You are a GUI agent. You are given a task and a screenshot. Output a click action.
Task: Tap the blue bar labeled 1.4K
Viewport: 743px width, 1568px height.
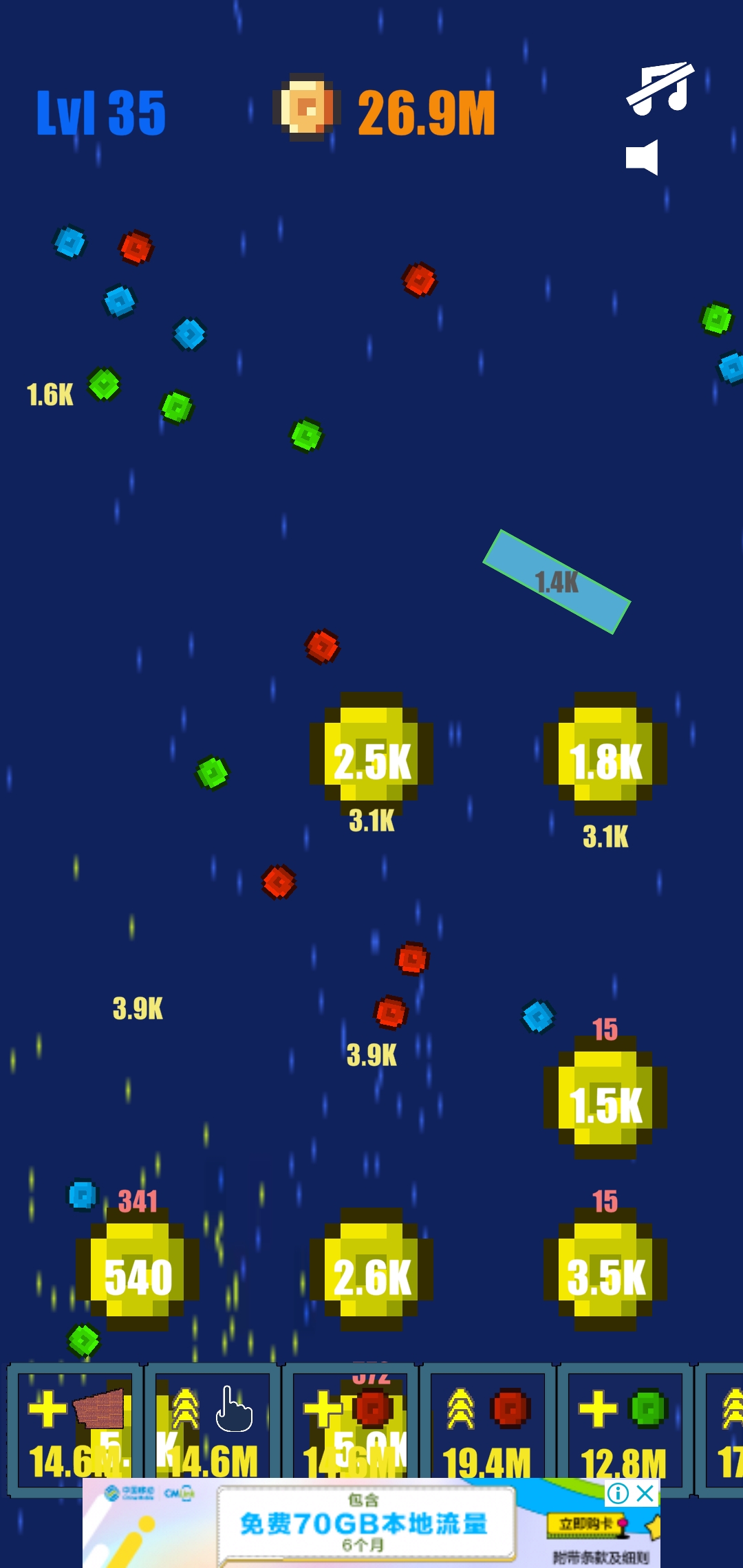point(557,582)
